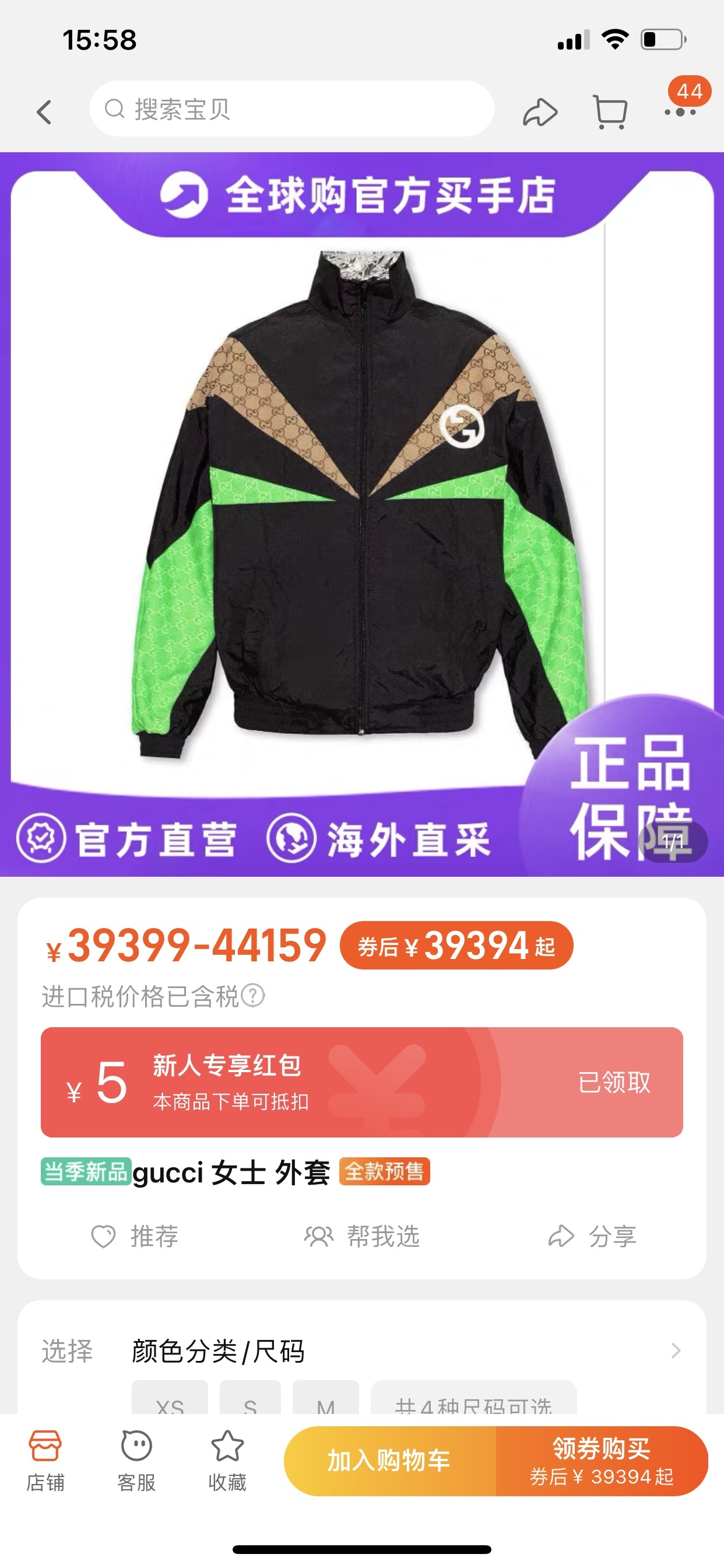The width and height of the screenshot is (724, 1568).
Task: Visit the 店铺 store page
Action: 45,1461
